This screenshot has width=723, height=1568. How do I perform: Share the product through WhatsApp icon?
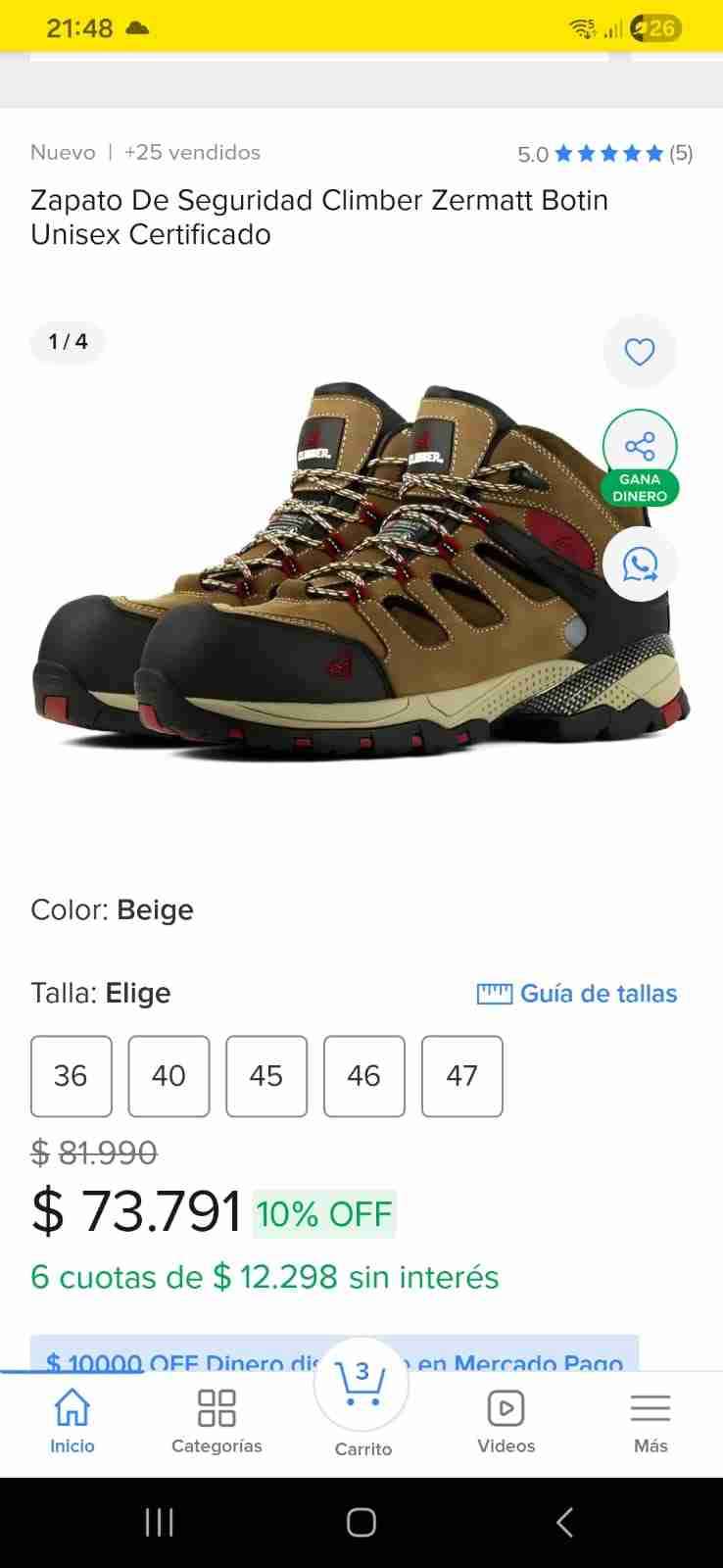(x=640, y=564)
